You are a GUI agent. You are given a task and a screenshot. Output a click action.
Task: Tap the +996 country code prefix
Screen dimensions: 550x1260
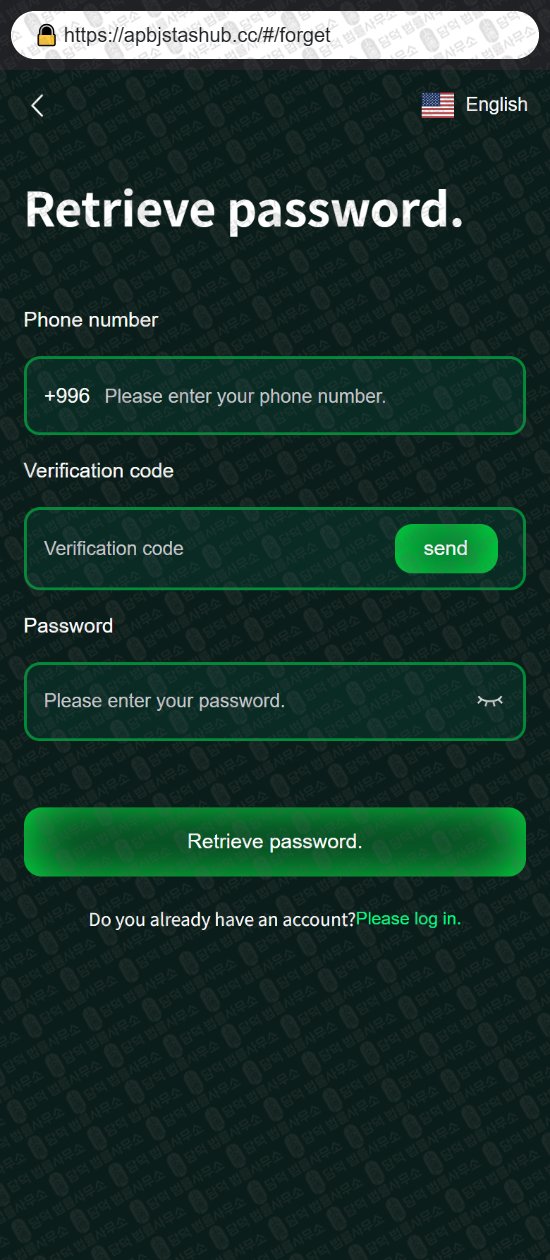[x=67, y=396]
